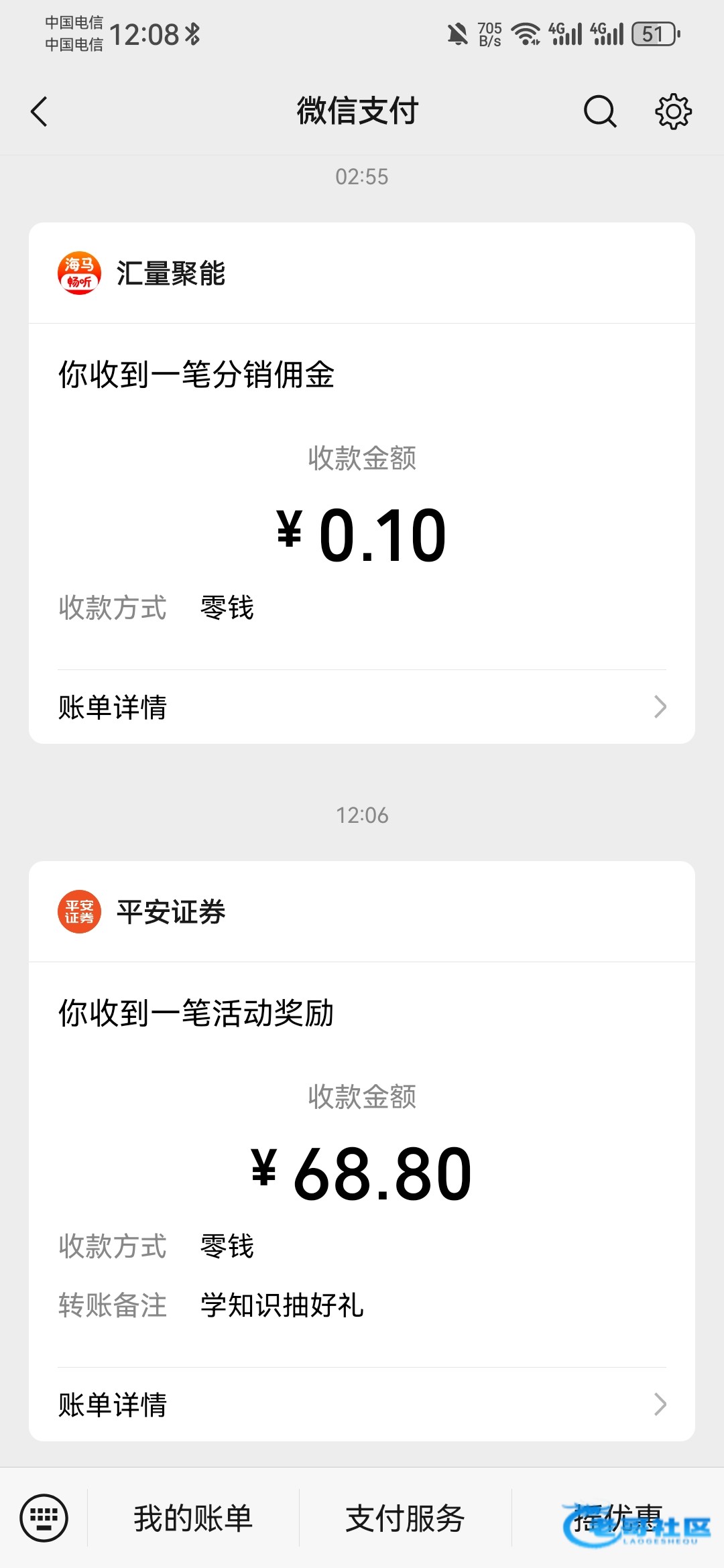
Task: Open 平安证券 account header
Action: tap(171, 912)
